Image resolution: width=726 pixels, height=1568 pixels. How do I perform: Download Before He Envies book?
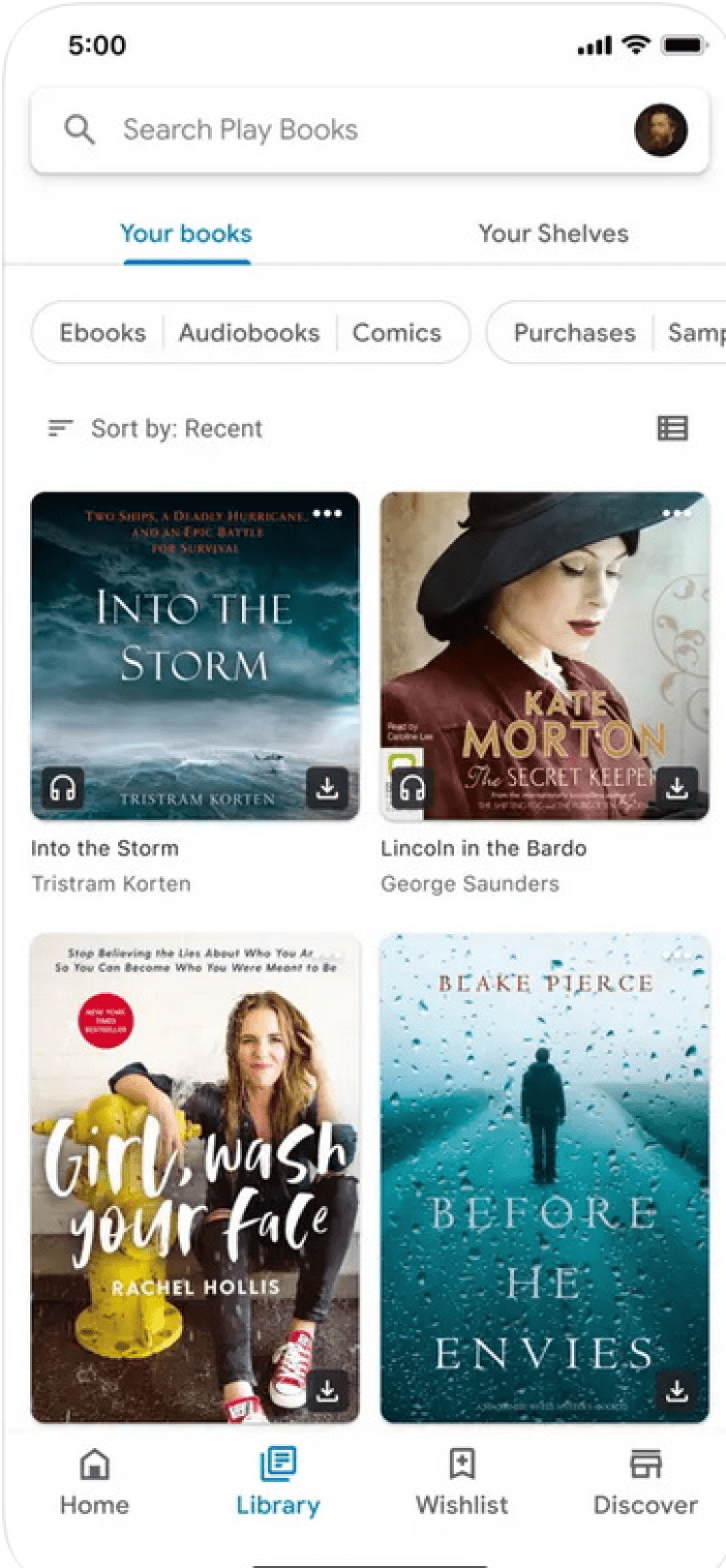[677, 1392]
